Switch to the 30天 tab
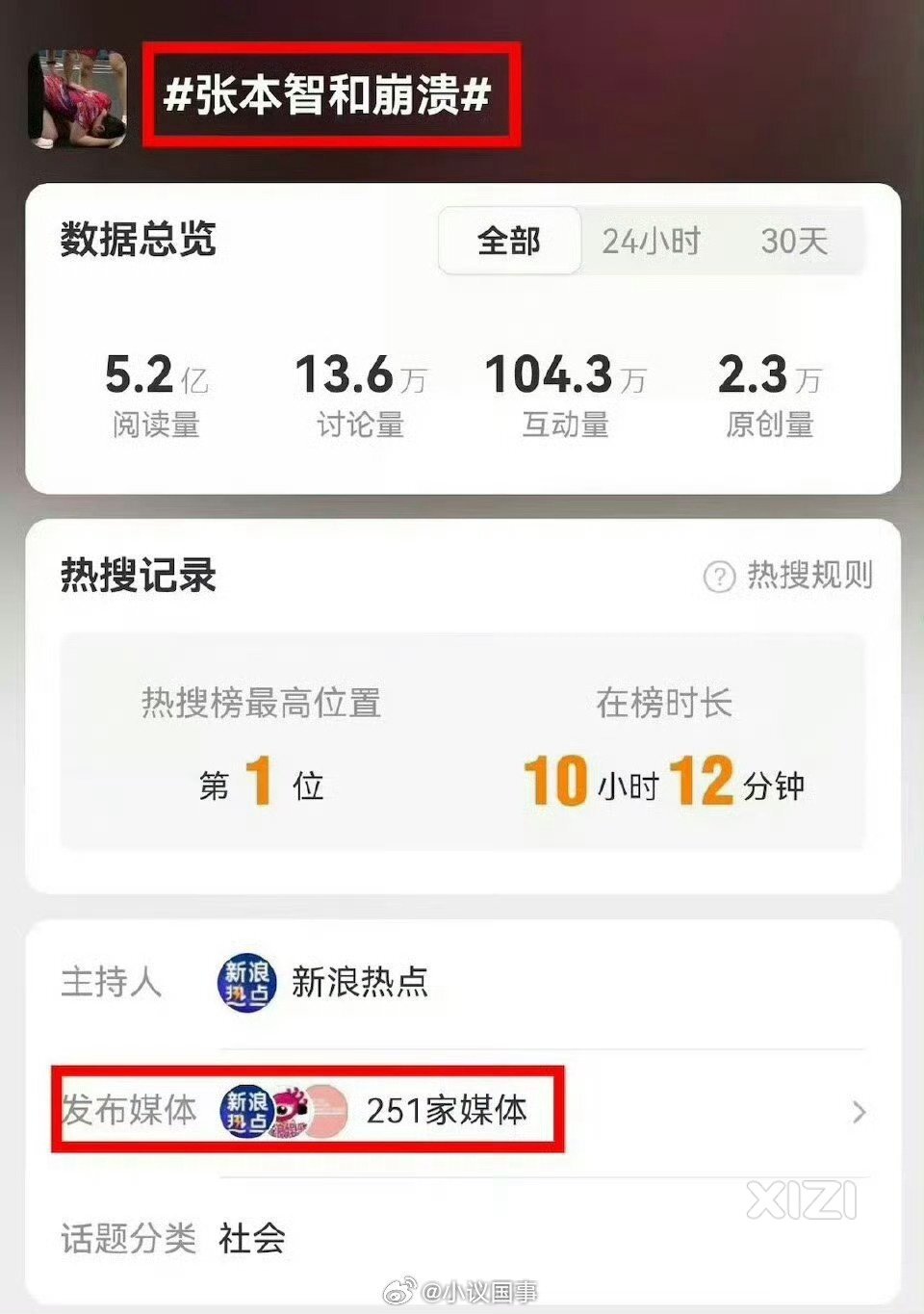Viewport: 924px width, 1314px height. coord(794,241)
